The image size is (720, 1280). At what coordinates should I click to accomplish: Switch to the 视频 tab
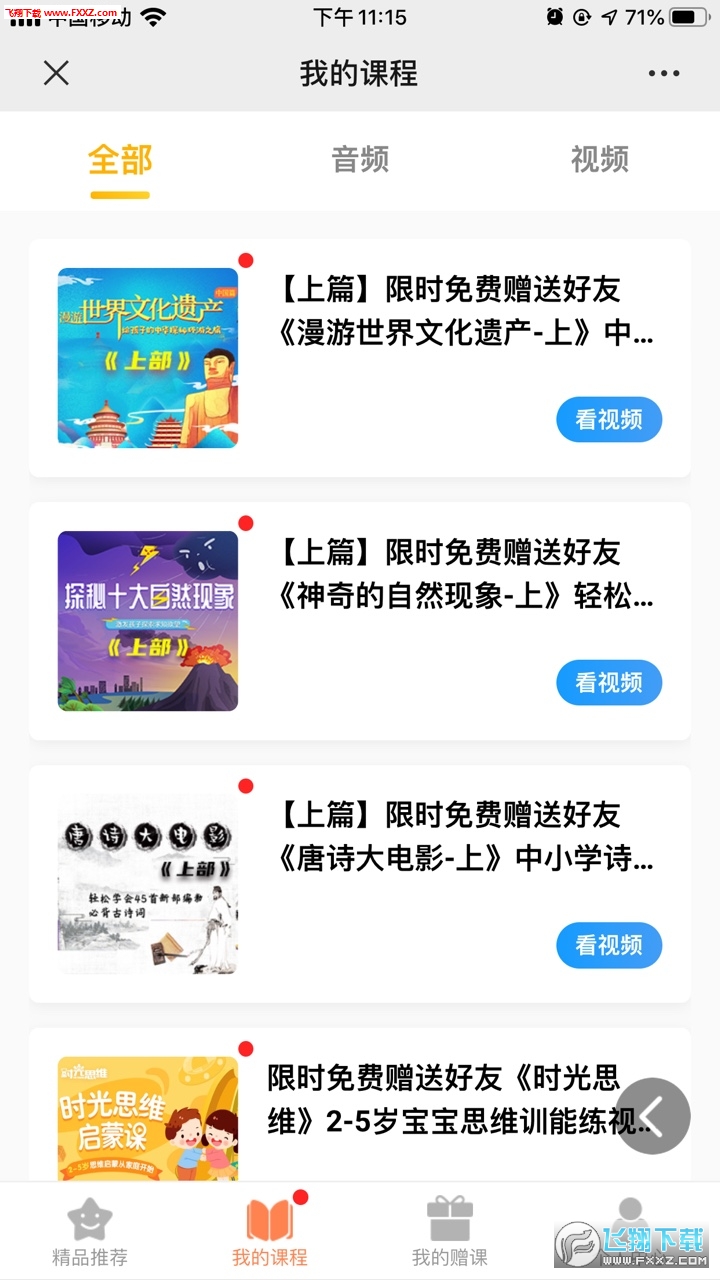coord(599,160)
